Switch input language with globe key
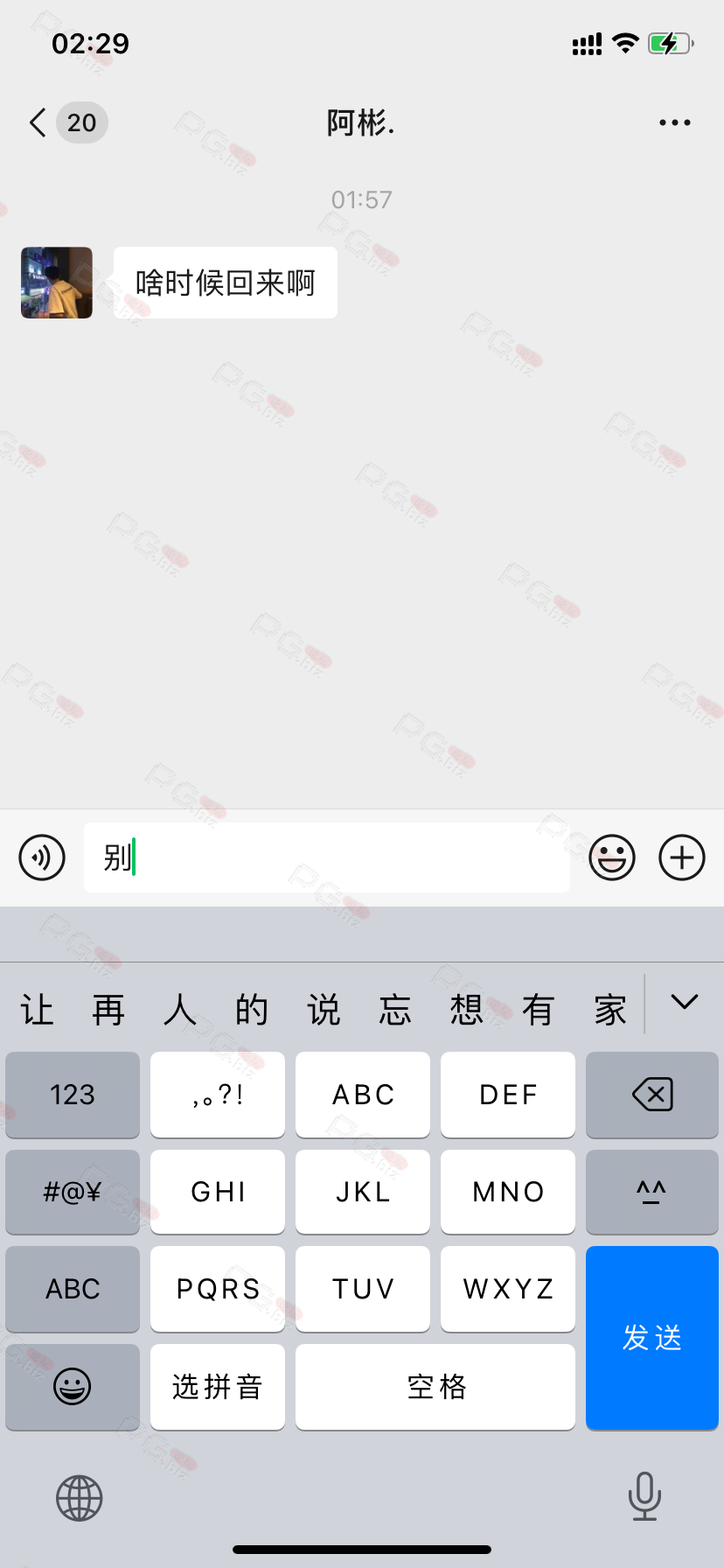The image size is (724, 1568). [80, 1498]
